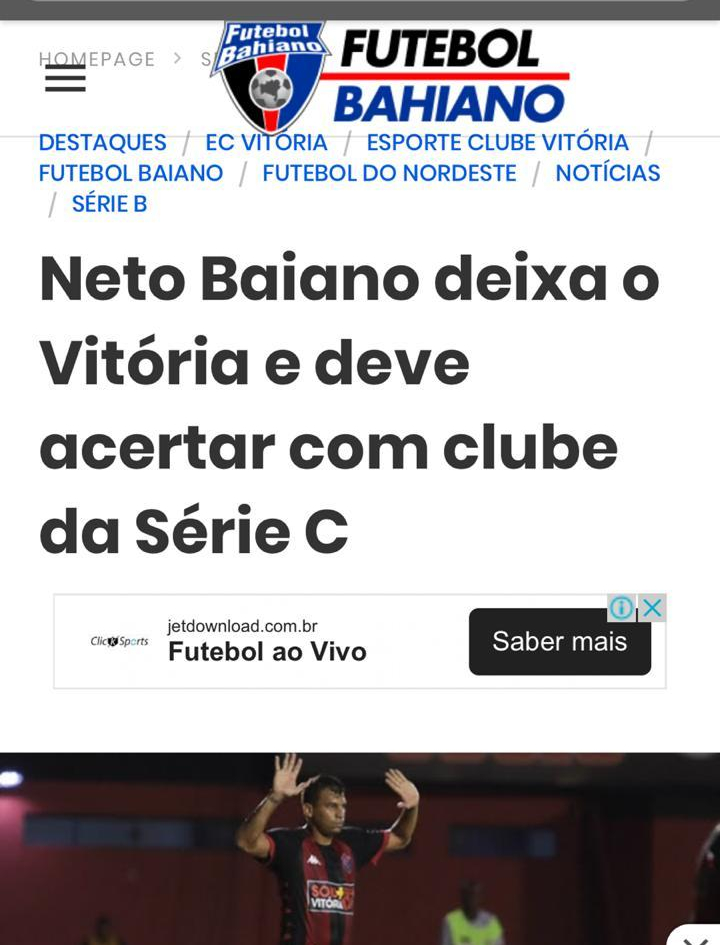Open the Notícias category
The height and width of the screenshot is (945, 720).
click(x=607, y=173)
